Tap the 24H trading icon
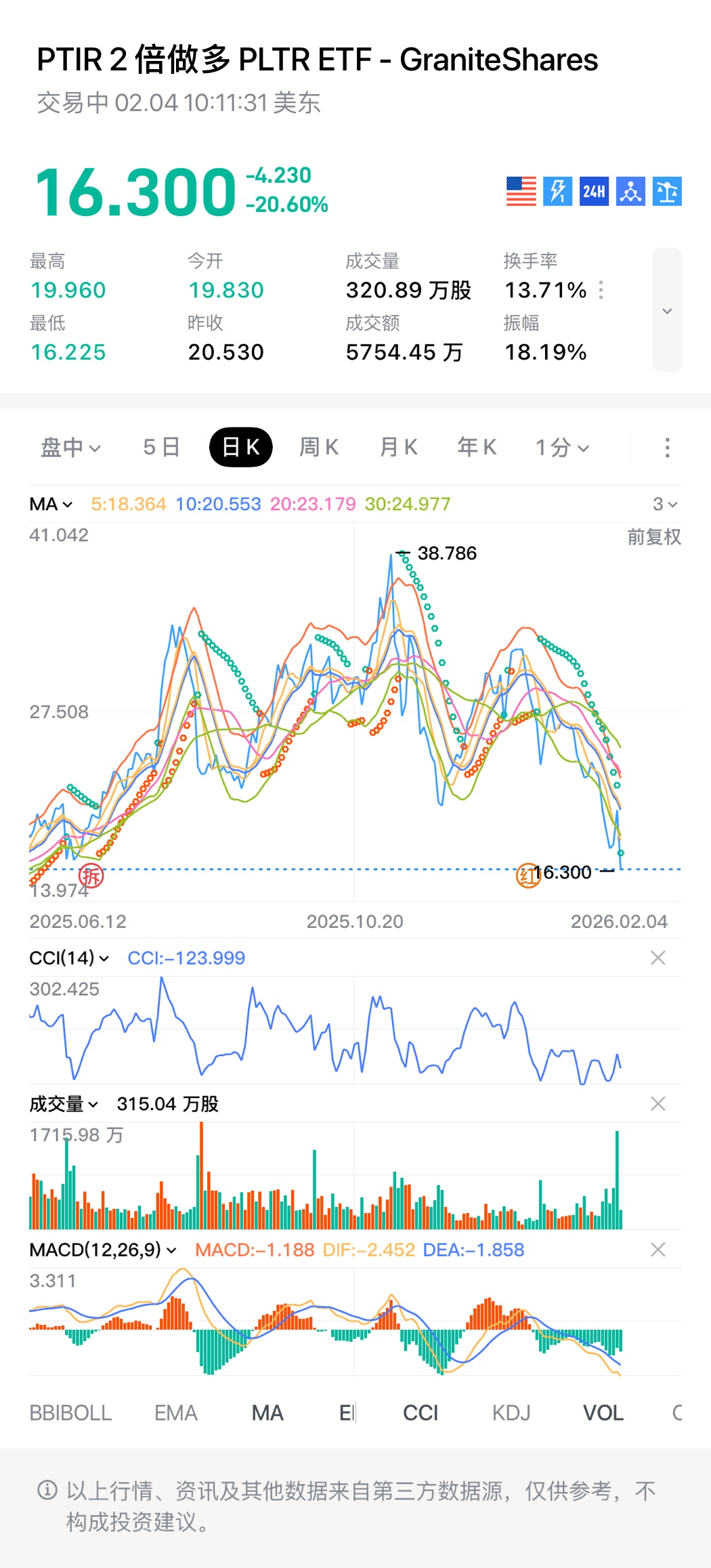 pos(594,191)
